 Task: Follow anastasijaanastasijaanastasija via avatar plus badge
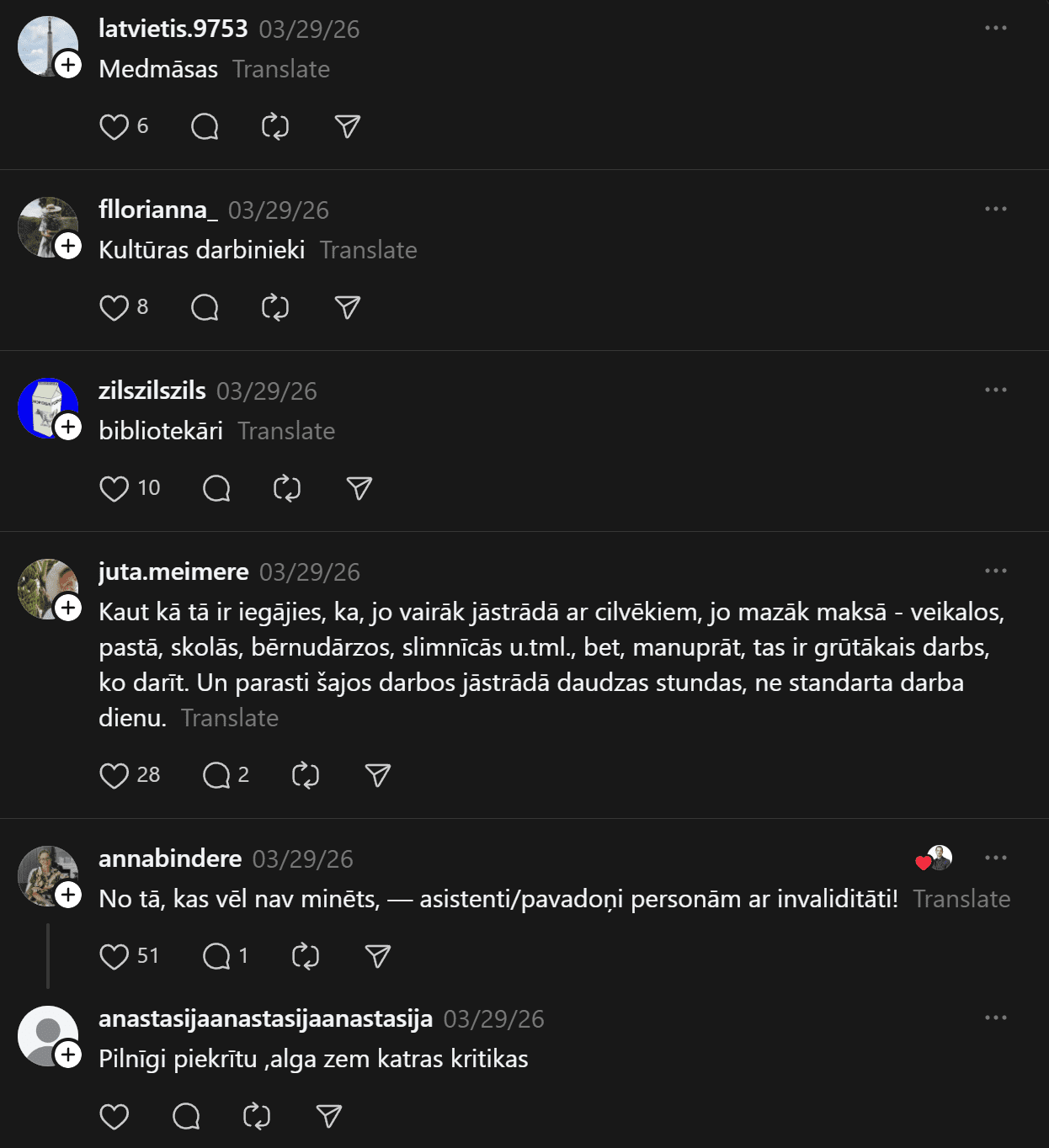coord(68,1055)
